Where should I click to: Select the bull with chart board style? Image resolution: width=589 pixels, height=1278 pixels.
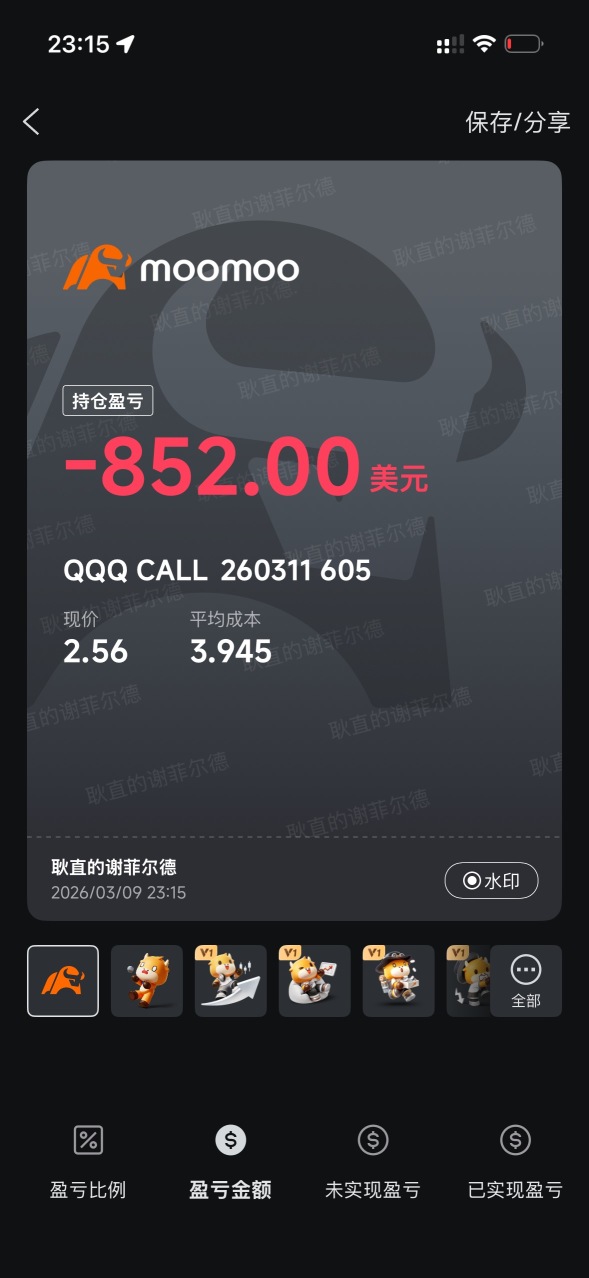[x=315, y=981]
